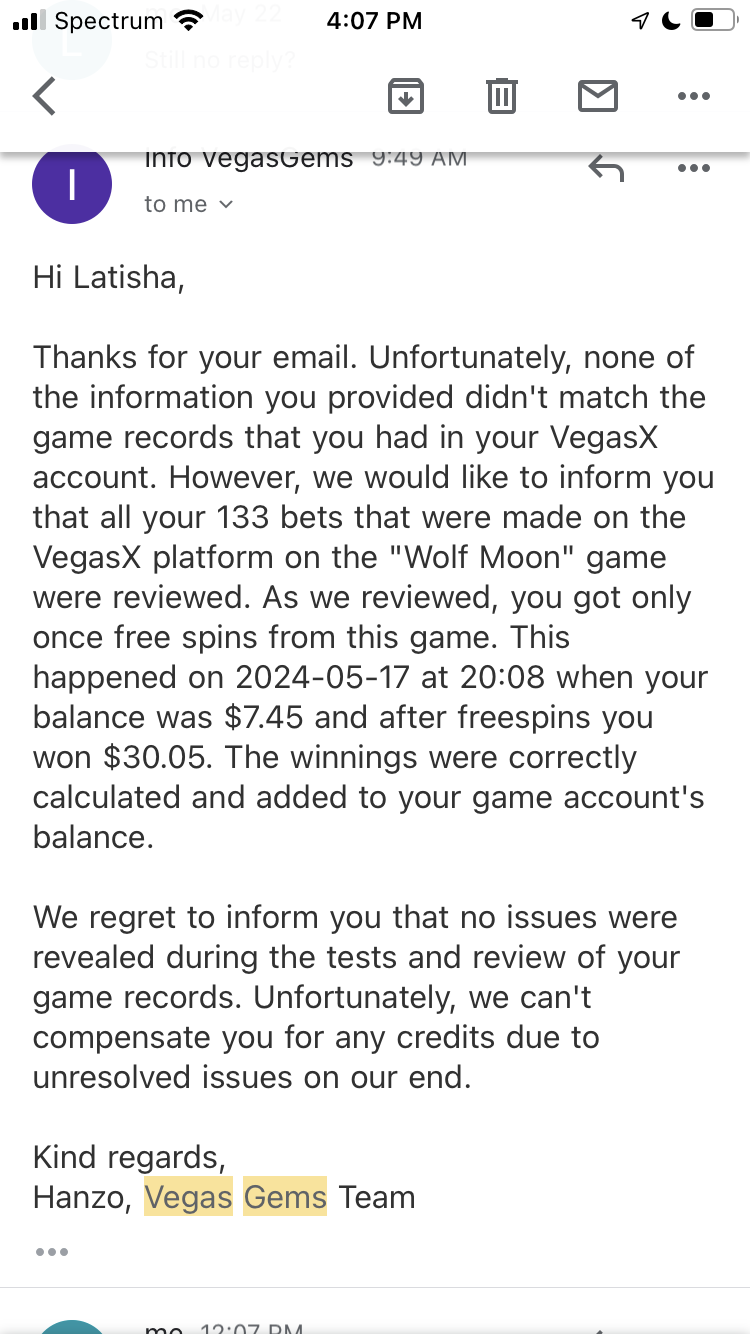Screen dimensions: 750x1334
Task: Open the Info VegasGems sender avatar
Action: click(72, 185)
